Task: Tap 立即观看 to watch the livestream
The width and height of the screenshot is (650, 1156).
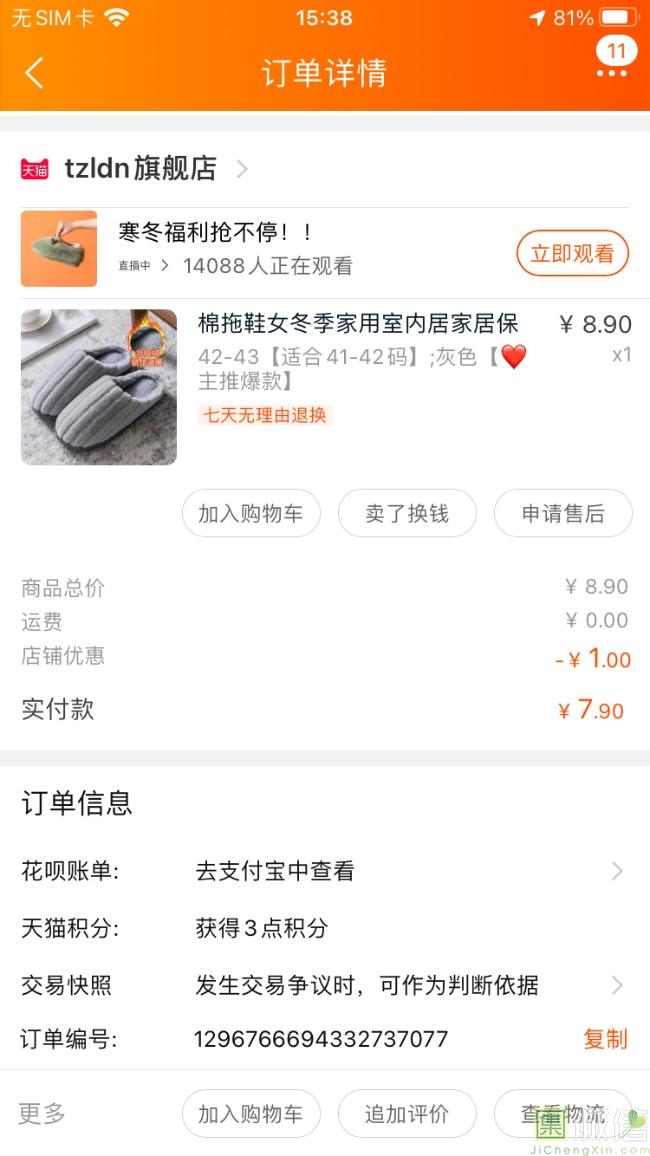Action: (x=572, y=254)
